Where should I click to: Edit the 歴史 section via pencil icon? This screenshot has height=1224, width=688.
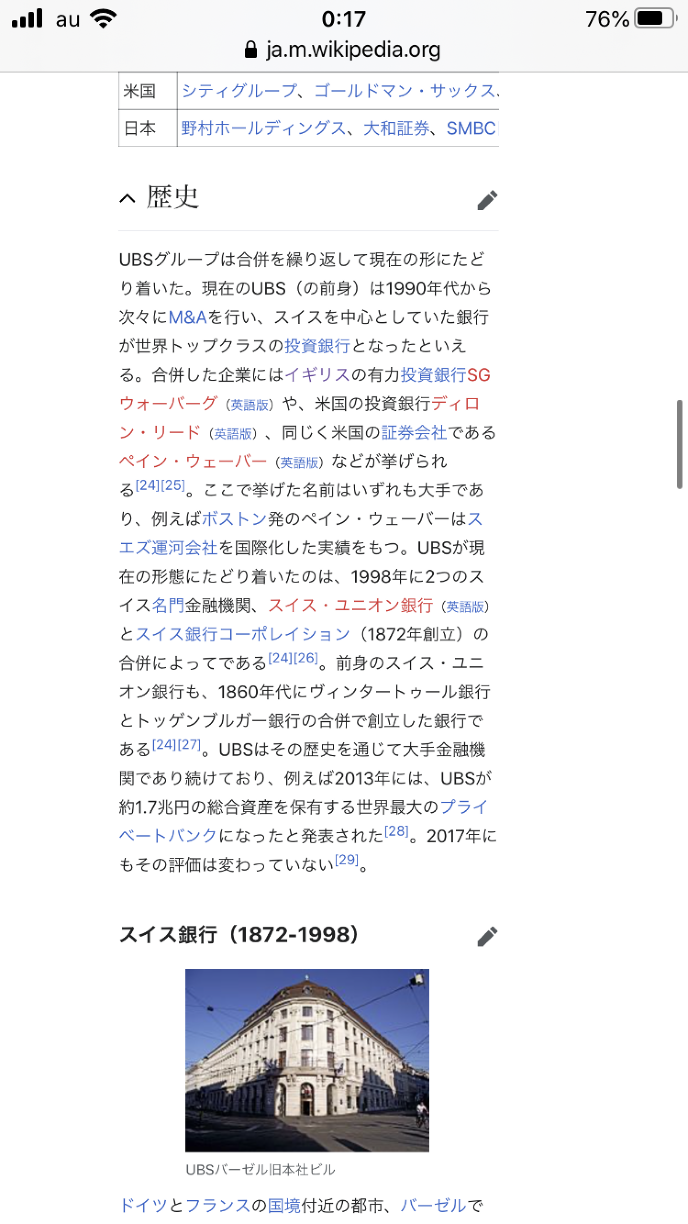[487, 200]
